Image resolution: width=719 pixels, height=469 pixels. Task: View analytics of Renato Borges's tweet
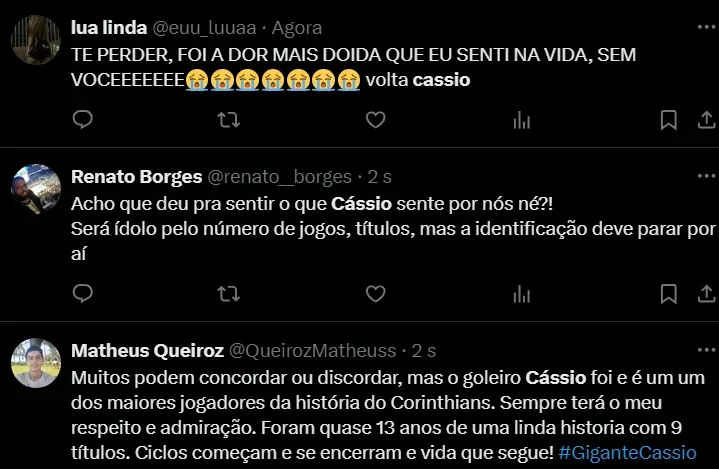(521, 293)
